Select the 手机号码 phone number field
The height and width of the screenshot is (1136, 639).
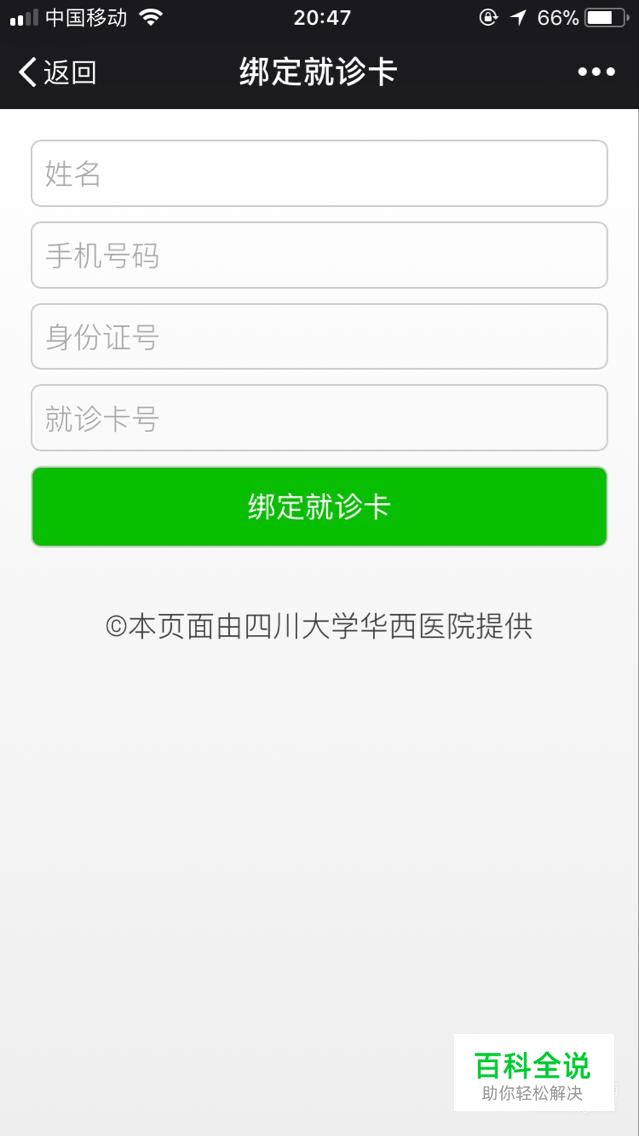pyautogui.click(x=319, y=255)
